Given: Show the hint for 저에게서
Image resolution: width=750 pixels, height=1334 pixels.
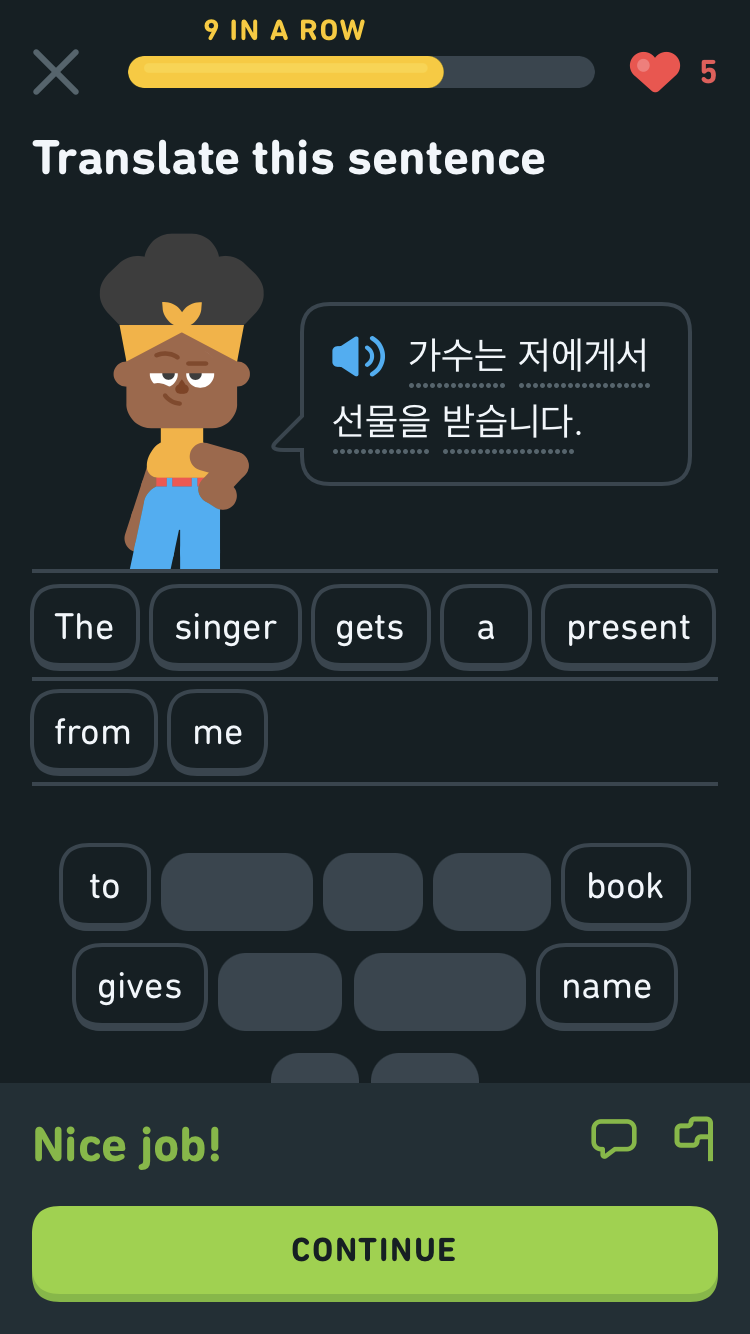Looking at the screenshot, I should pyautogui.click(x=584, y=357).
